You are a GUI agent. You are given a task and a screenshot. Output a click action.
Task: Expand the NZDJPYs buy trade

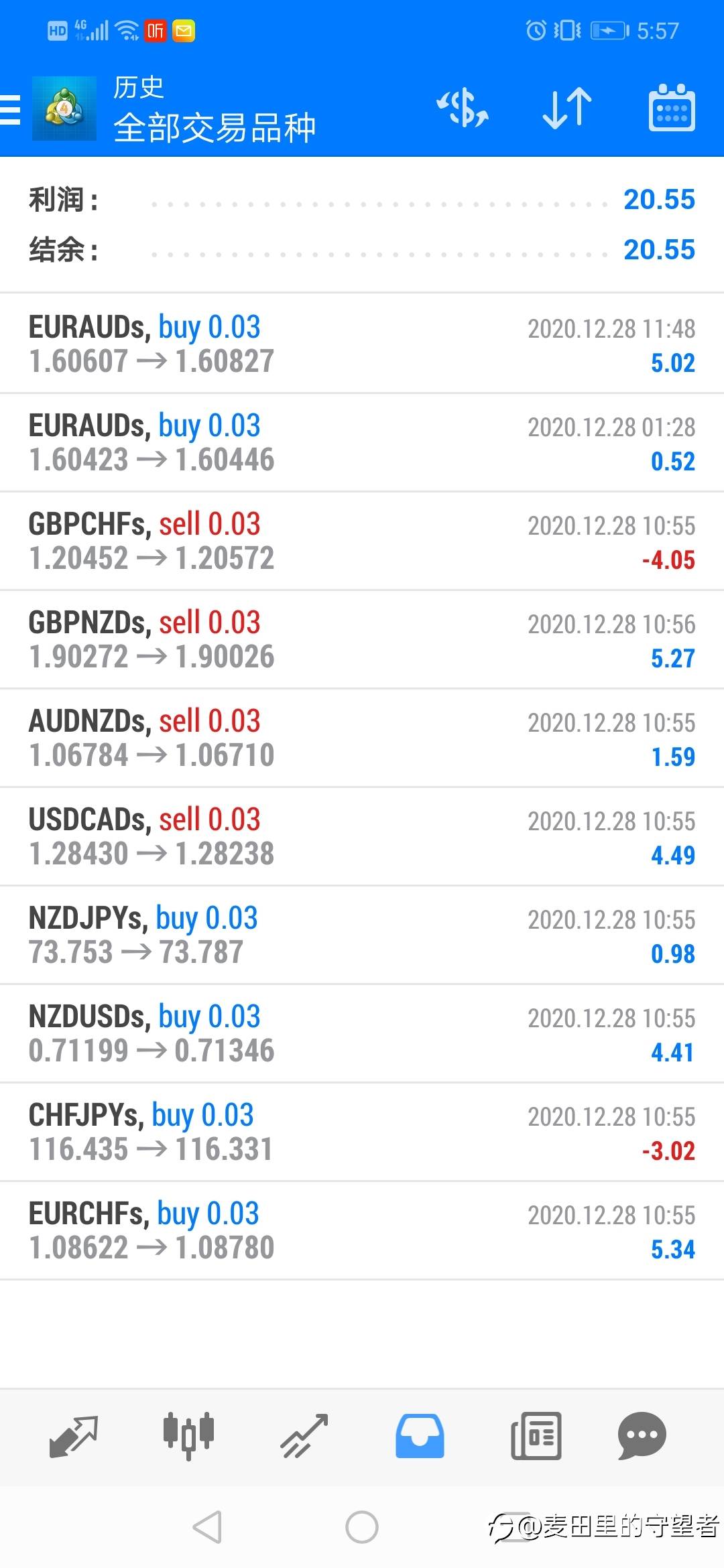point(362,935)
